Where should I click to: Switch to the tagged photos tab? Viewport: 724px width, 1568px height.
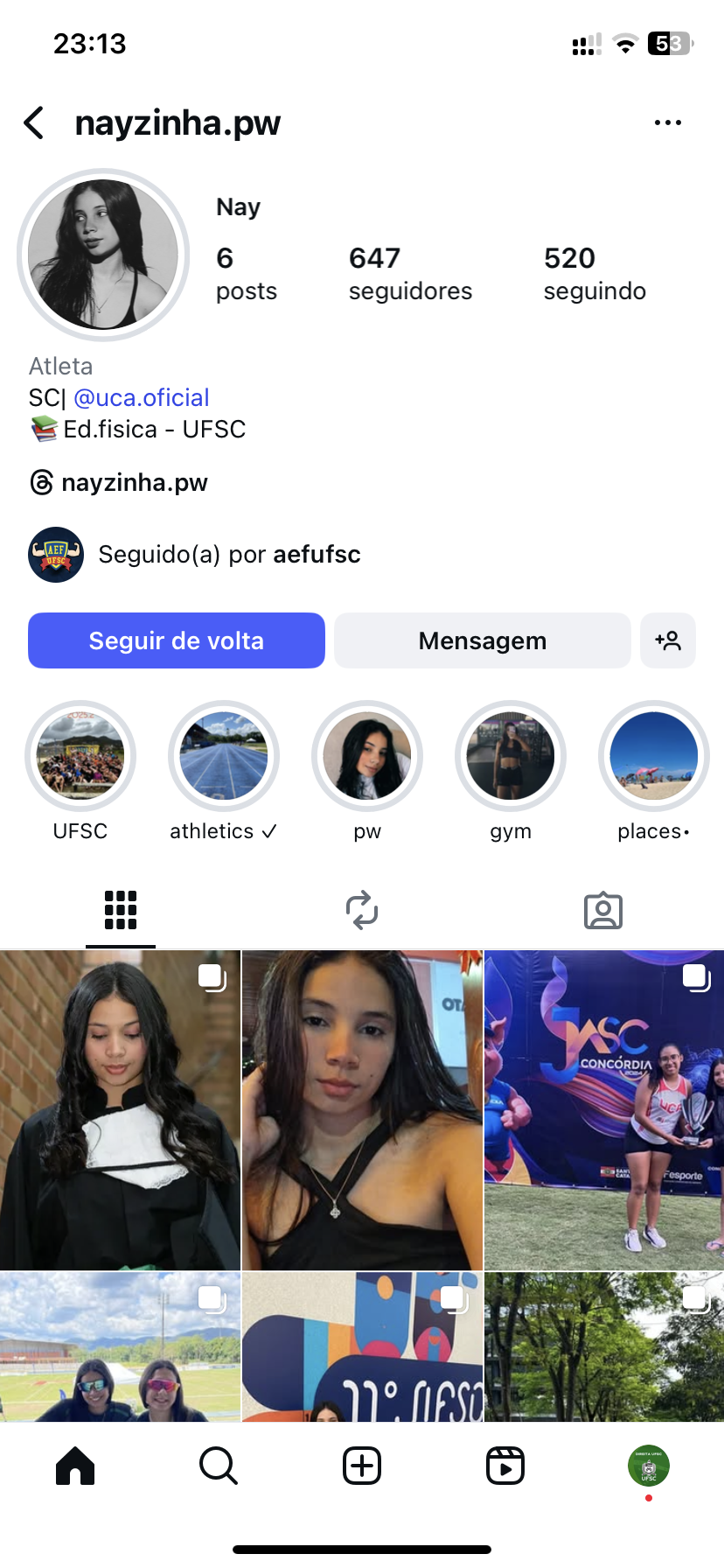(603, 910)
